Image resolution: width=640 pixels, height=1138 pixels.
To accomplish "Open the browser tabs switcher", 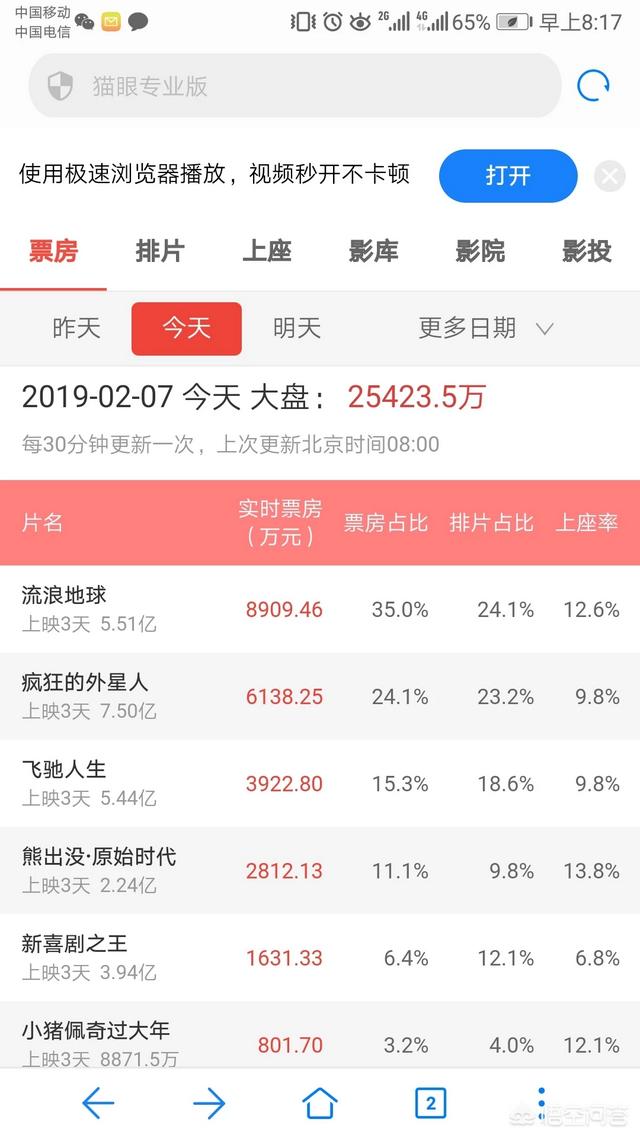I will point(430,1103).
